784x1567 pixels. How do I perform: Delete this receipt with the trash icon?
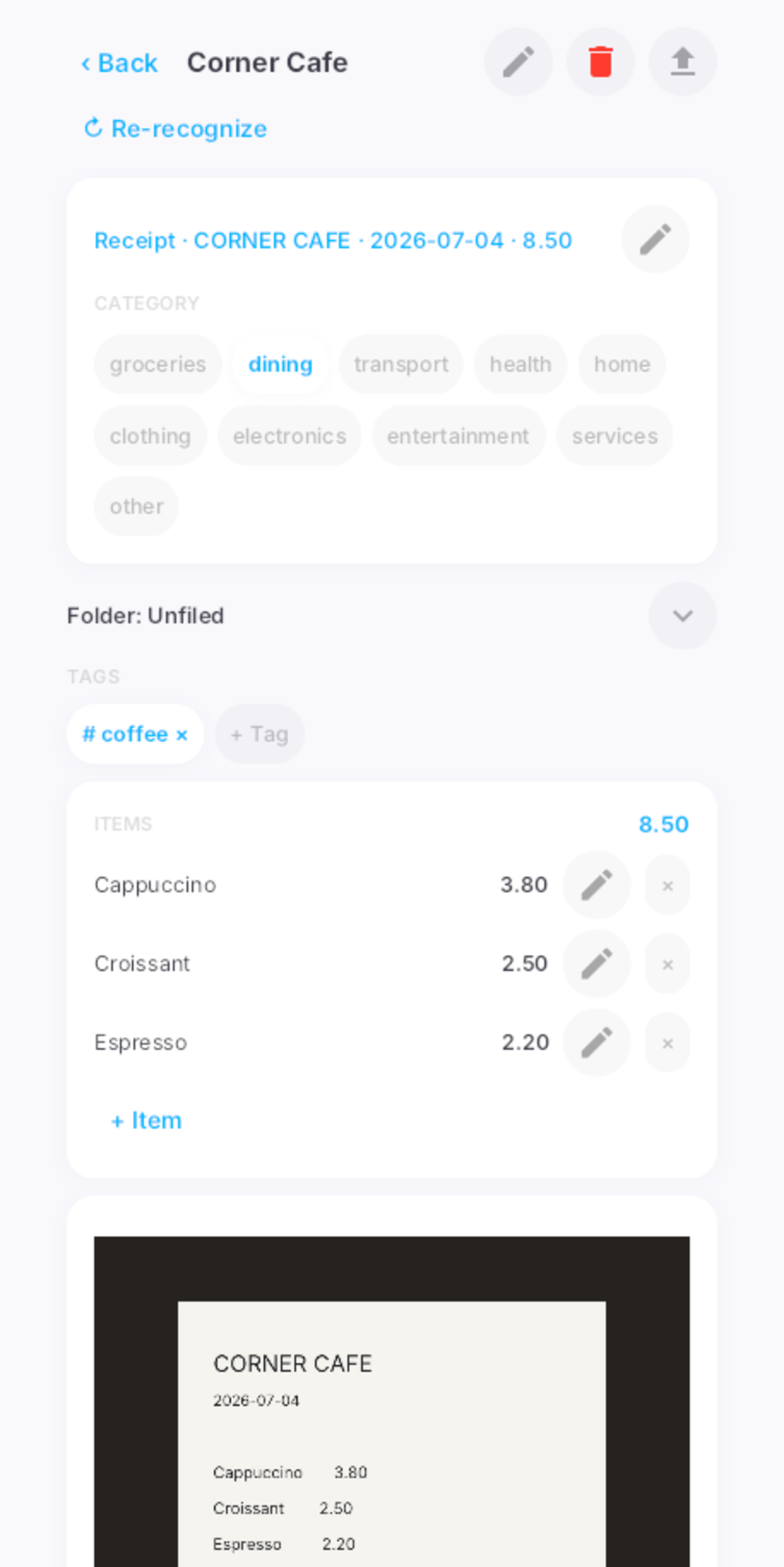click(x=600, y=62)
